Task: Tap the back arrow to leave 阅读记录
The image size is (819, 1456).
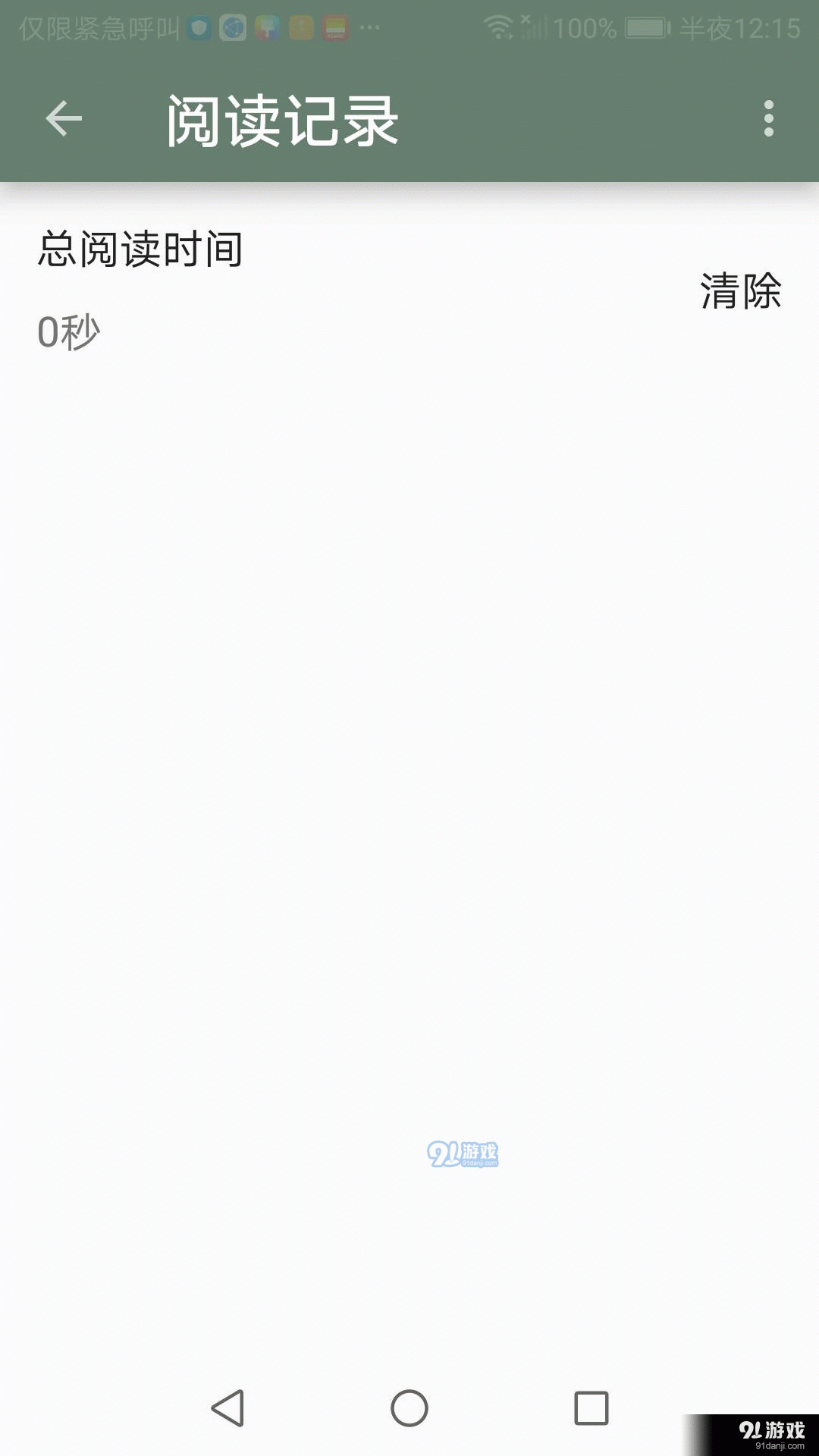Action: point(64,118)
